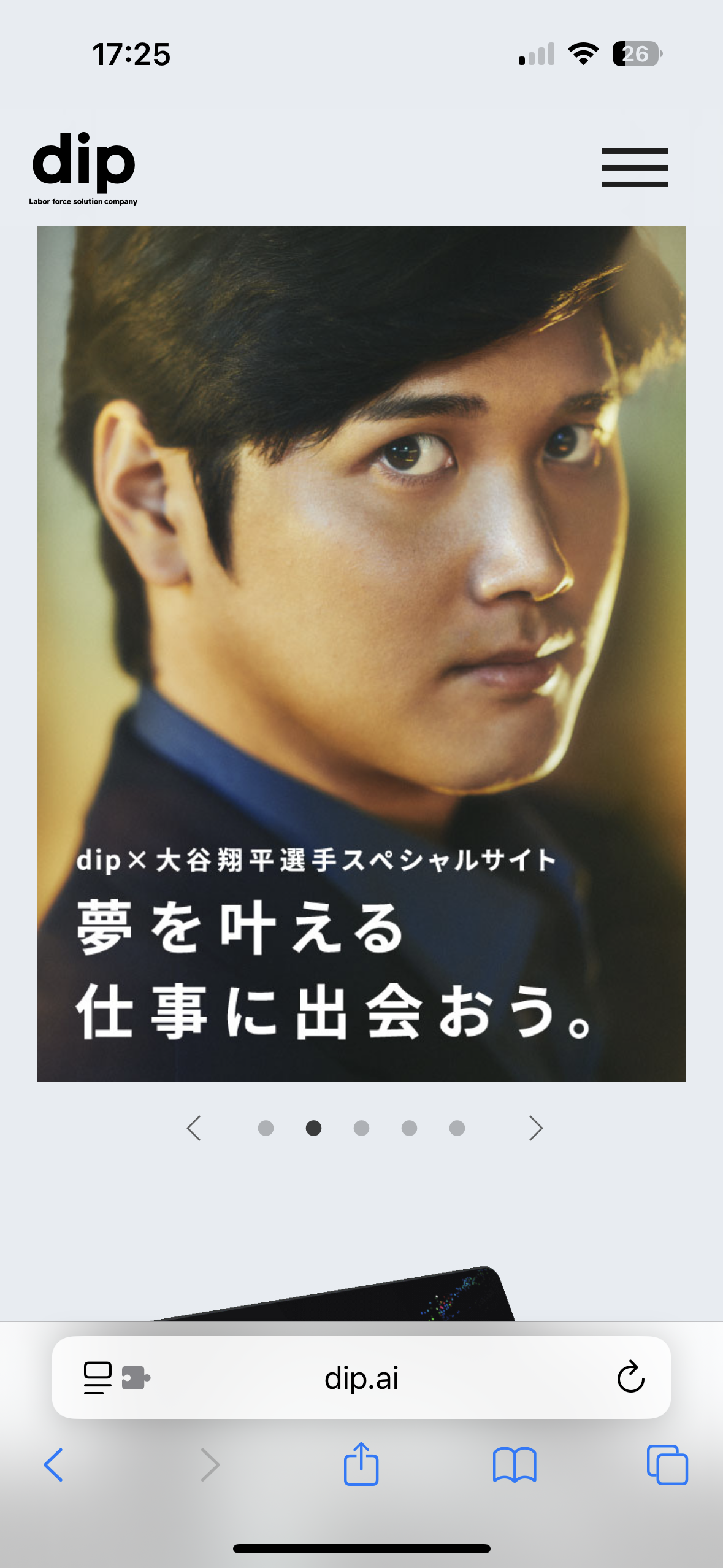Share this page
The height and width of the screenshot is (1568, 723).
[x=361, y=1463]
